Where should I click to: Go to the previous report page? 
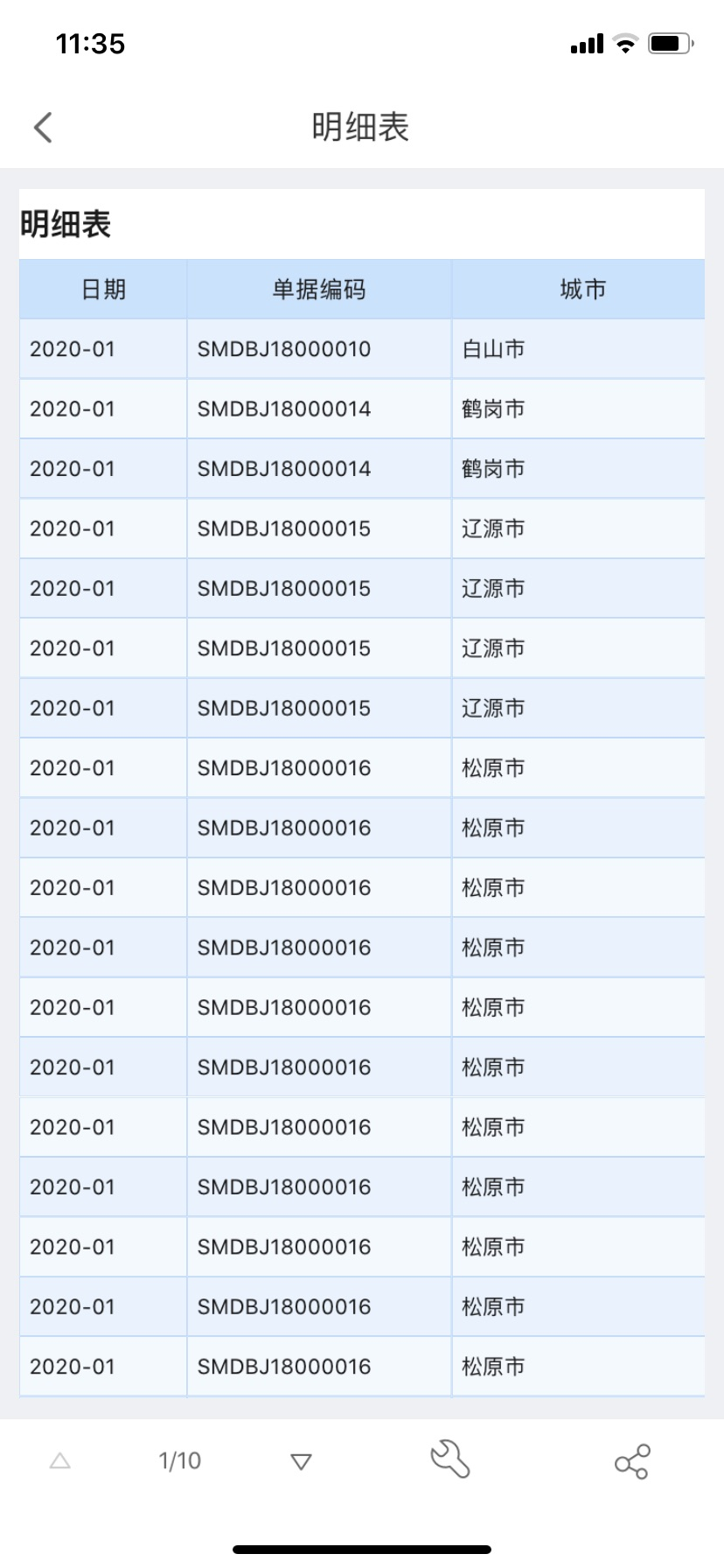[x=60, y=1461]
